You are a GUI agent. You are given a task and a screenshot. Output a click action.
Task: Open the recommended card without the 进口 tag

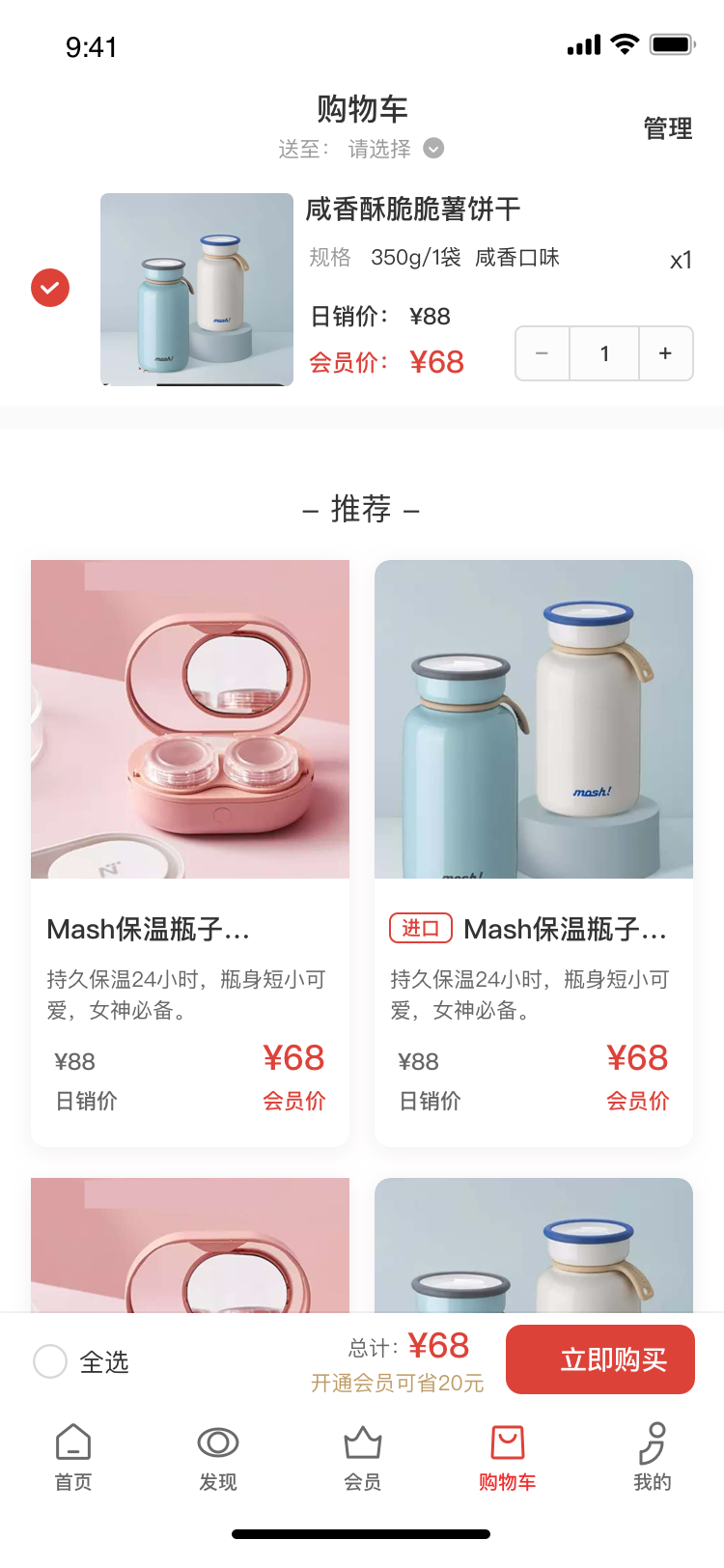pos(190,854)
